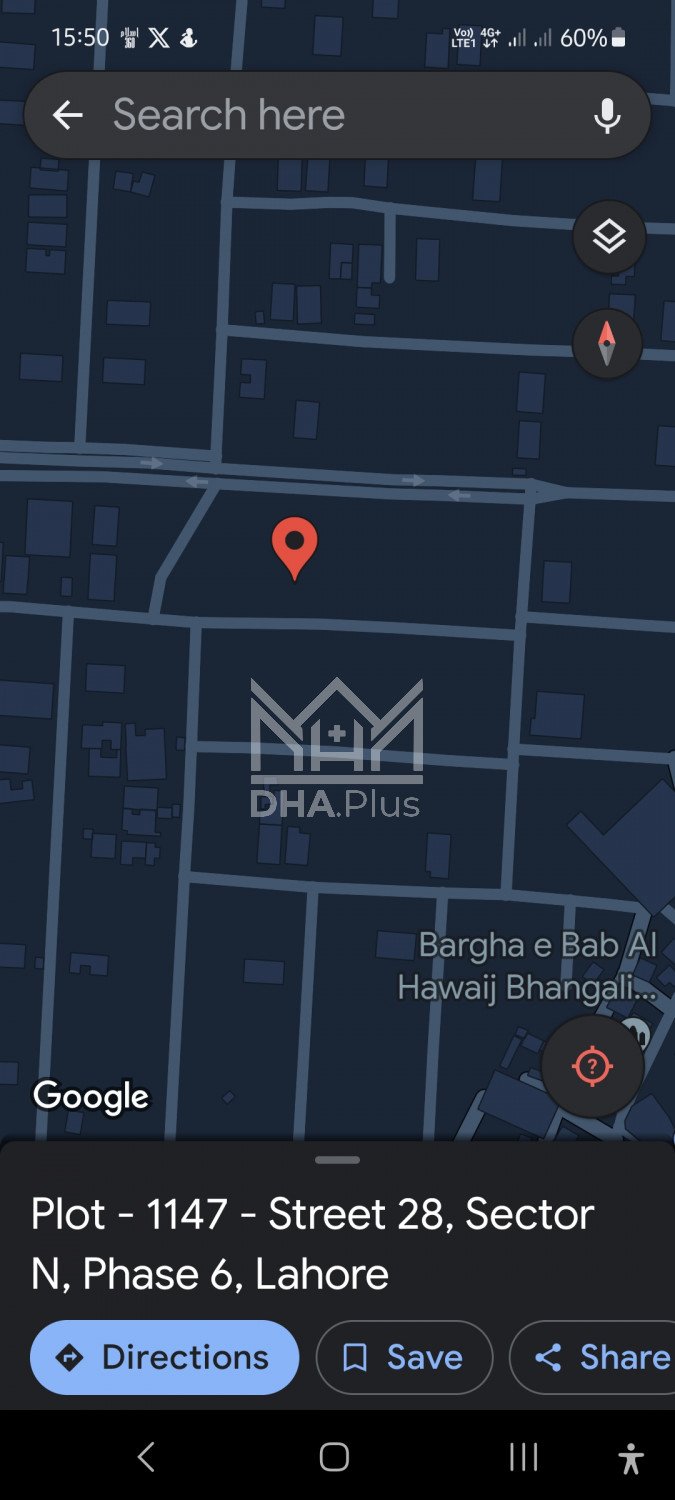The height and width of the screenshot is (1500, 675).
Task: Expand the place details sheet handle
Action: point(337,1160)
